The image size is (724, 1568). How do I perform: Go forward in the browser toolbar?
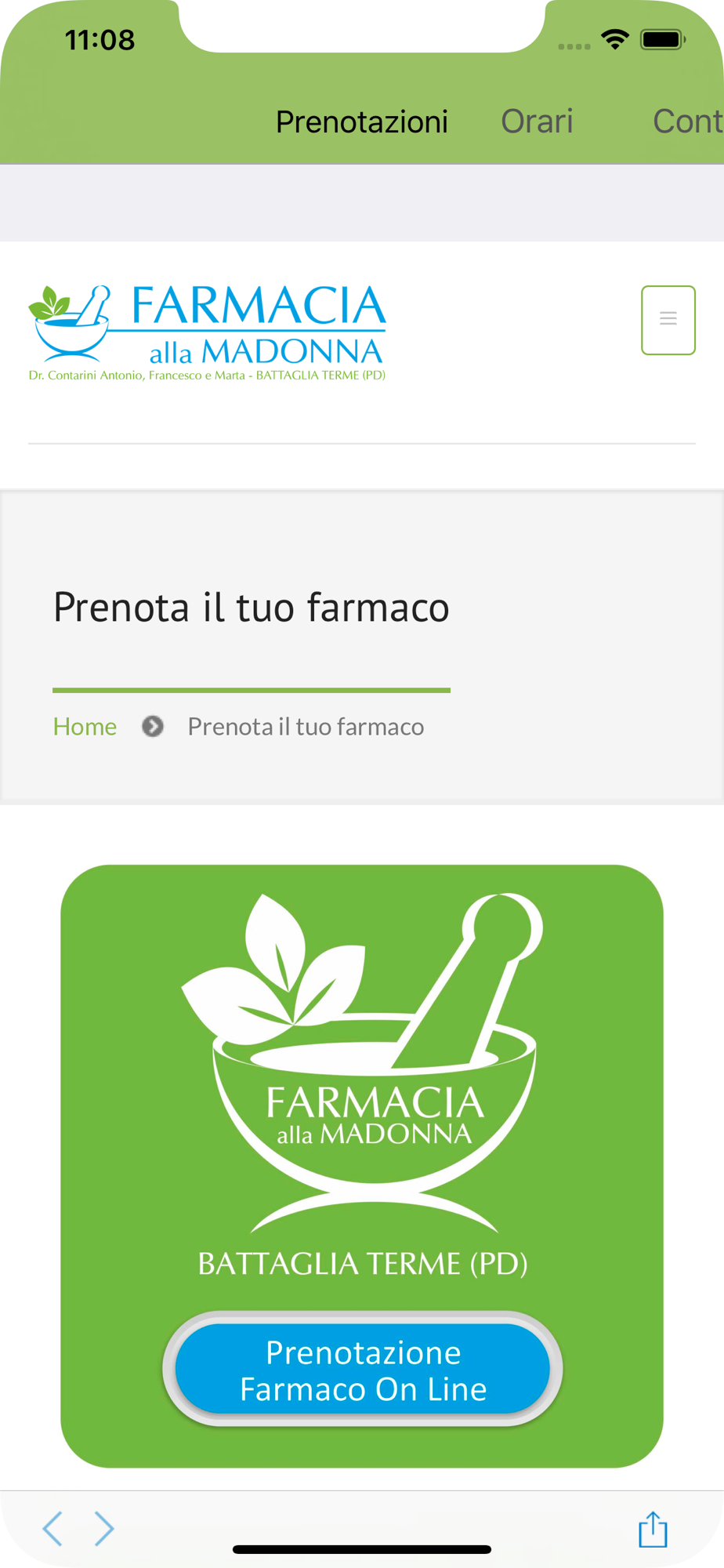pos(104,1529)
